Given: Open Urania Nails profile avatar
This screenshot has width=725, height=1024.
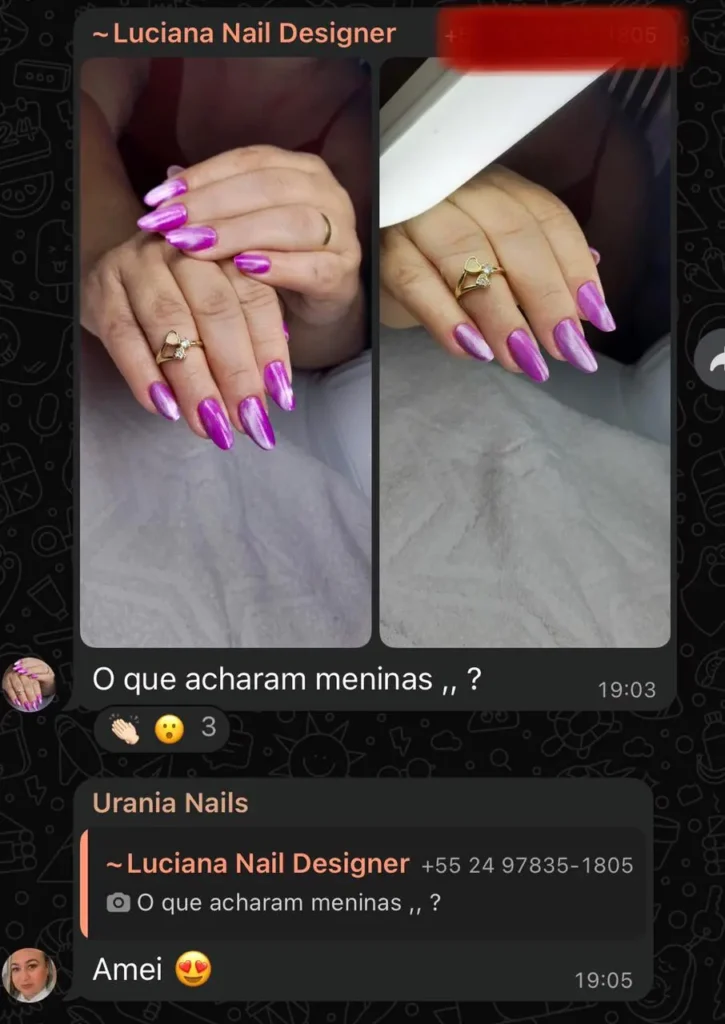Looking at the screenshot, I should 28,975.
